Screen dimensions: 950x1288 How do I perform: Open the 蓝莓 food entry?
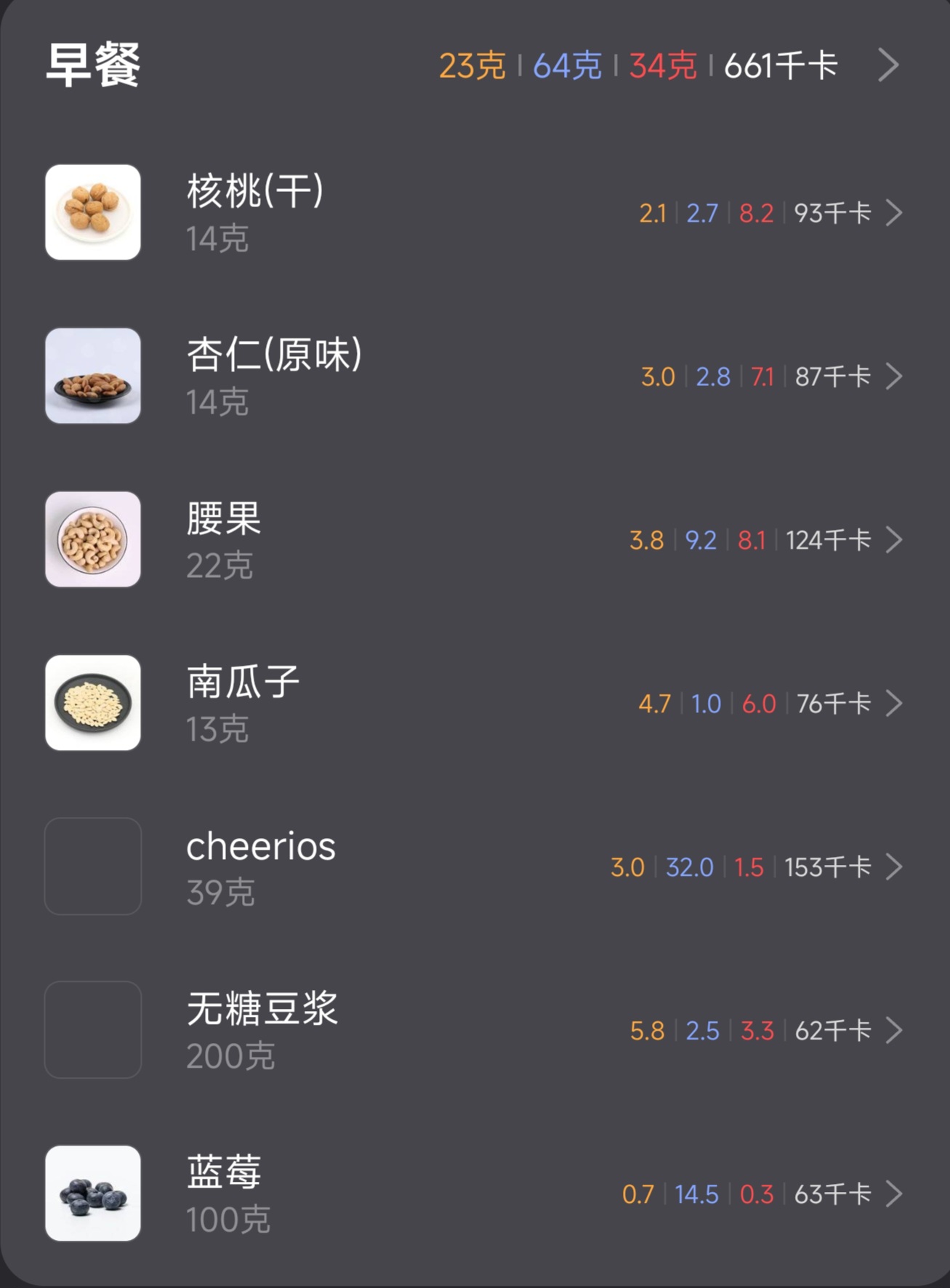224,1194
